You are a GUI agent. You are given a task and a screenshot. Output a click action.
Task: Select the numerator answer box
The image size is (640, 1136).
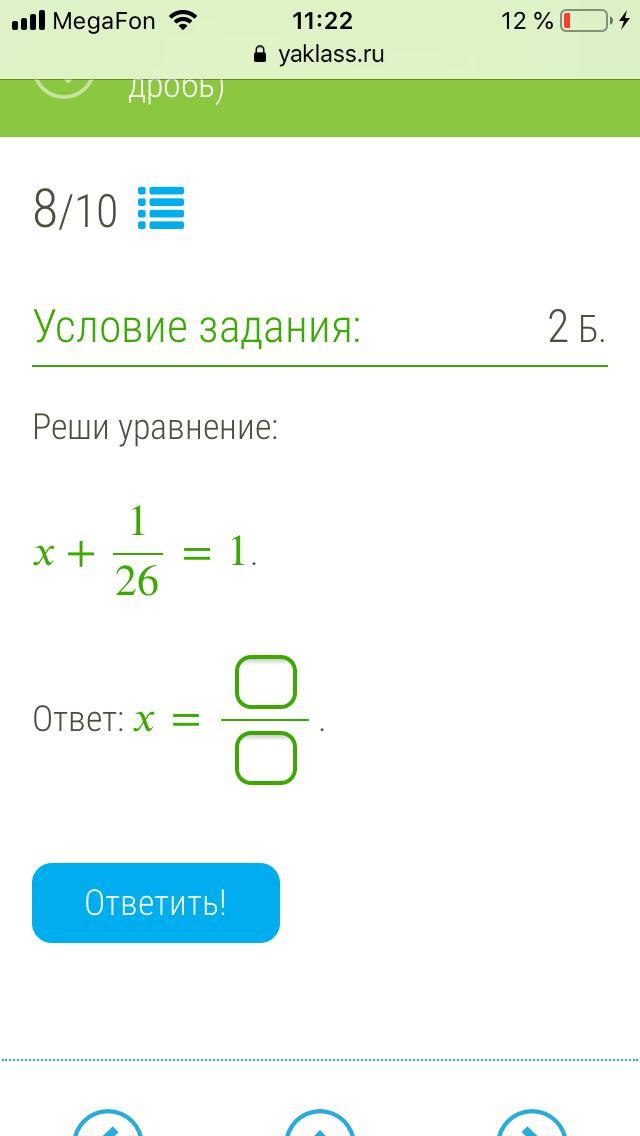(x=266, y=683)
